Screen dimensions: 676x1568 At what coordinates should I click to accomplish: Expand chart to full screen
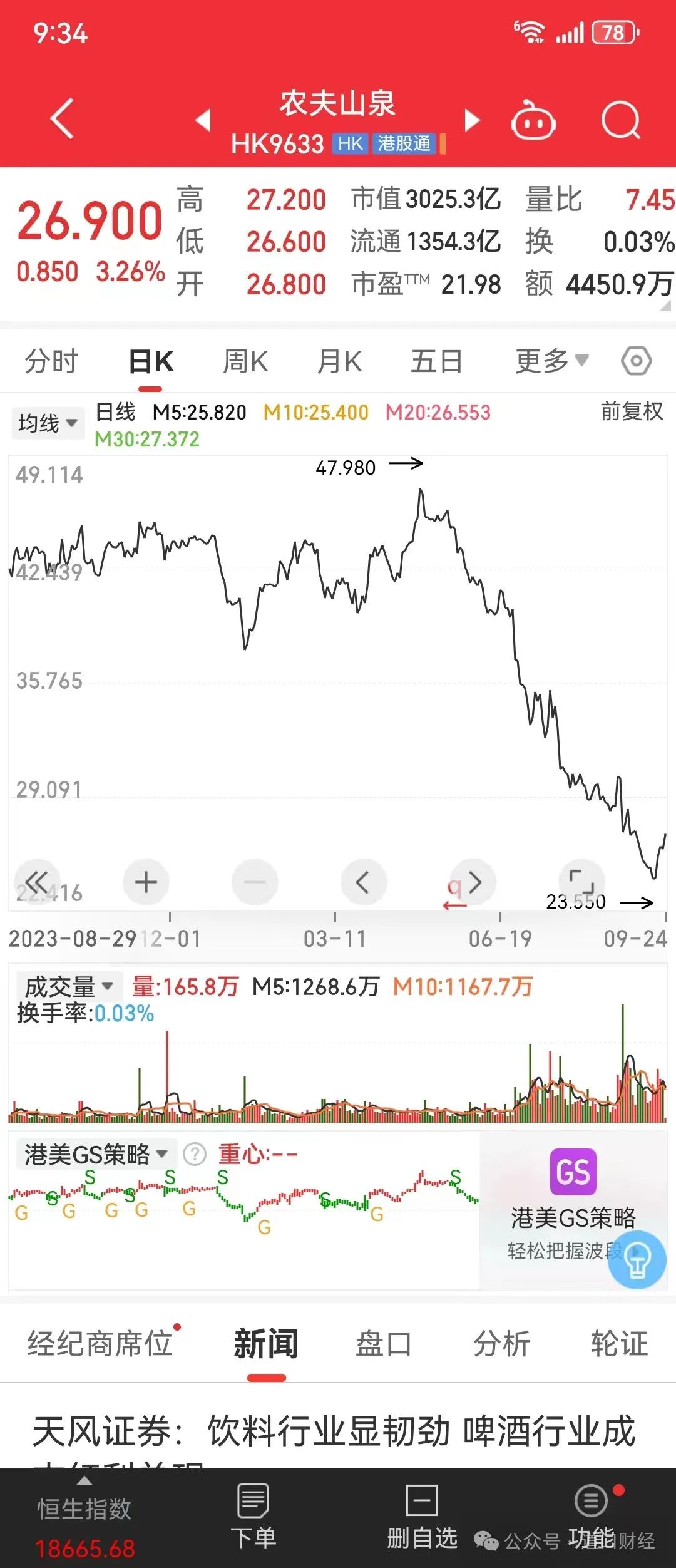(x=581, y=882)
